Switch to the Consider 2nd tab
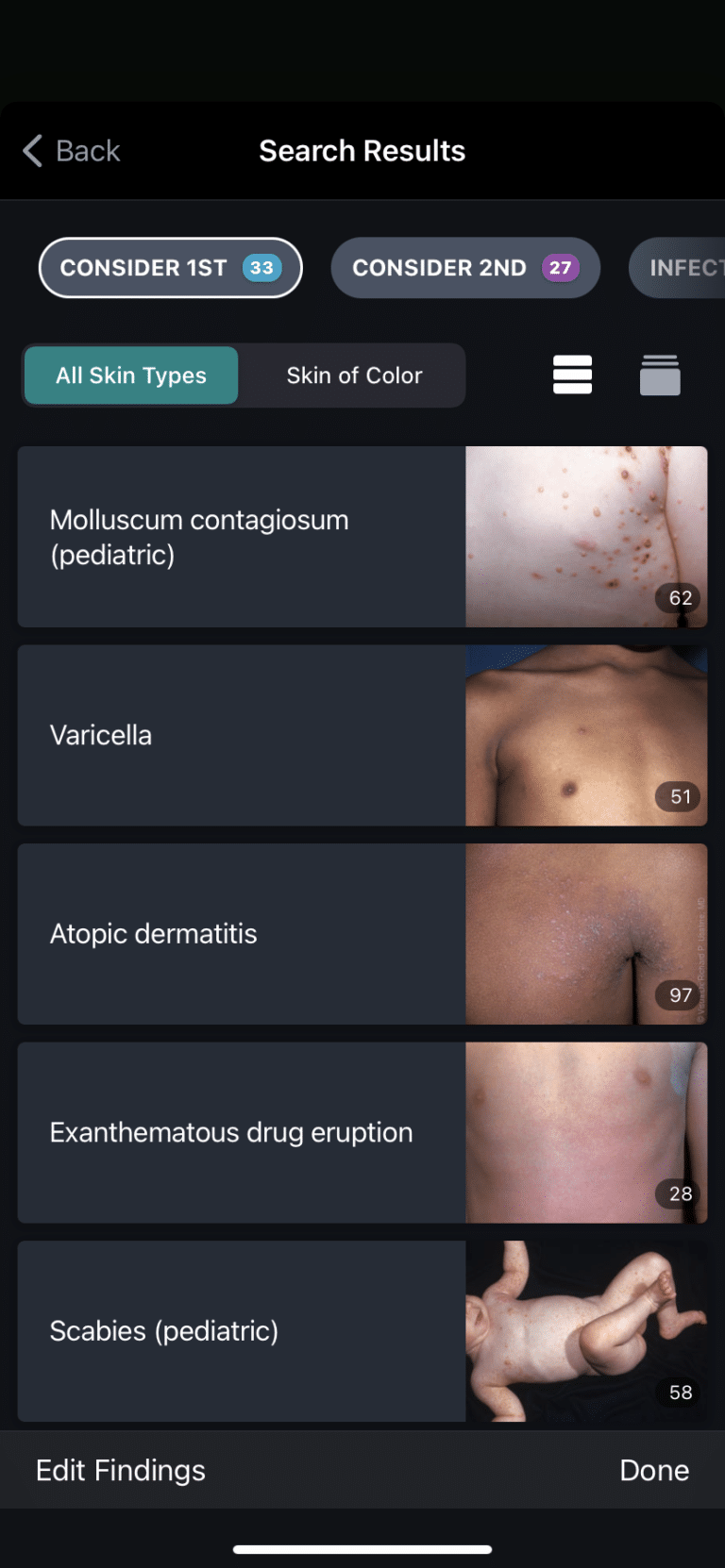725x1568 pixels. click(x=464, y=268)
